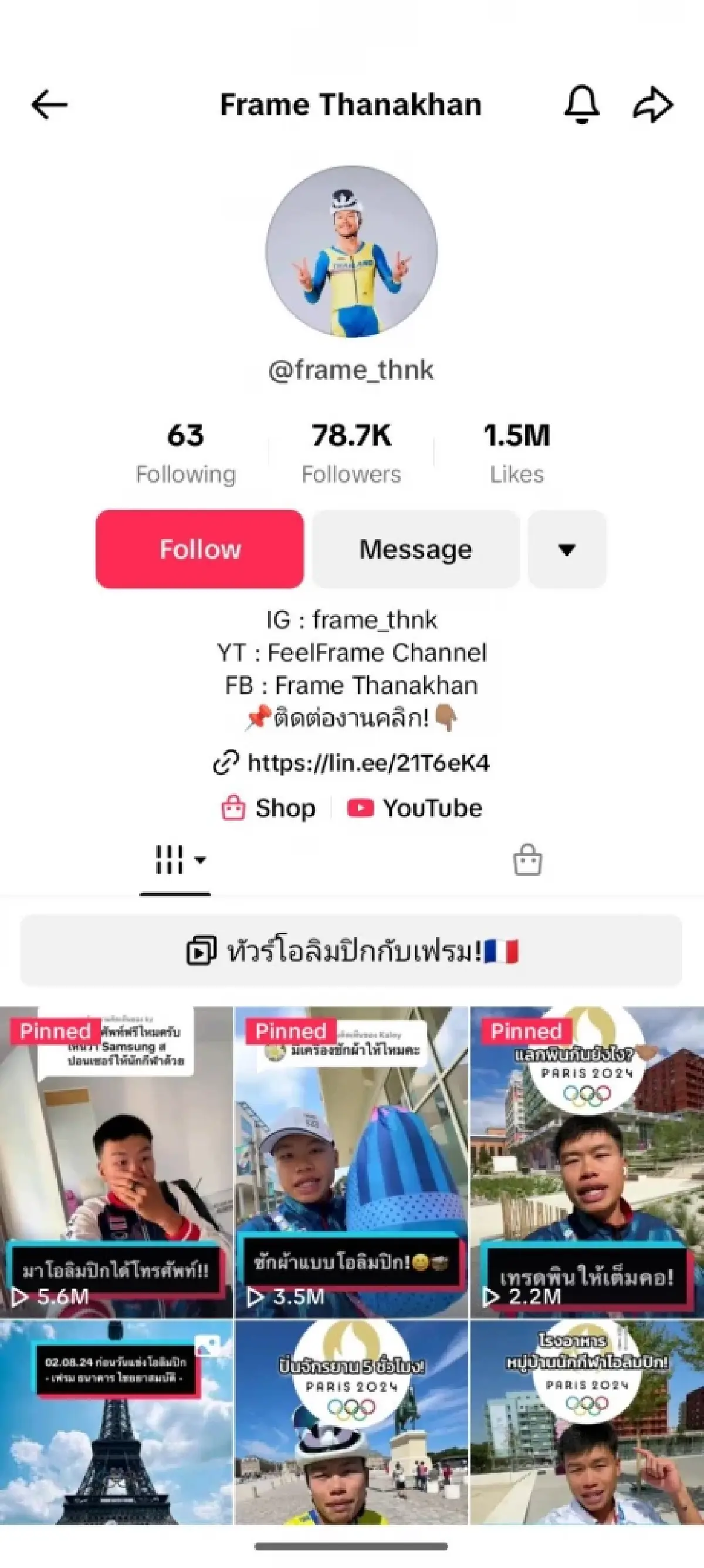
Task: Send a Message to the account
Action: [415, 549]
